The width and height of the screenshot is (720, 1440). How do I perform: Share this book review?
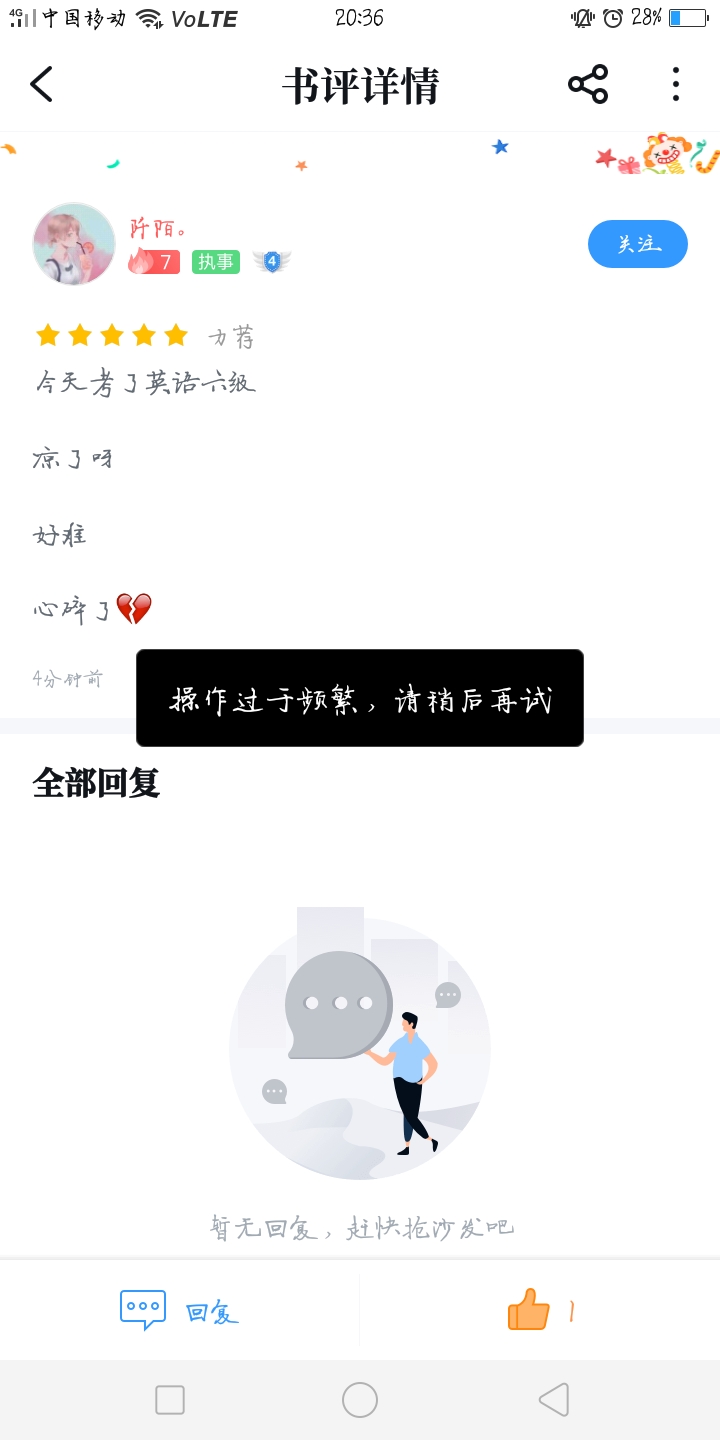point(588,84)
